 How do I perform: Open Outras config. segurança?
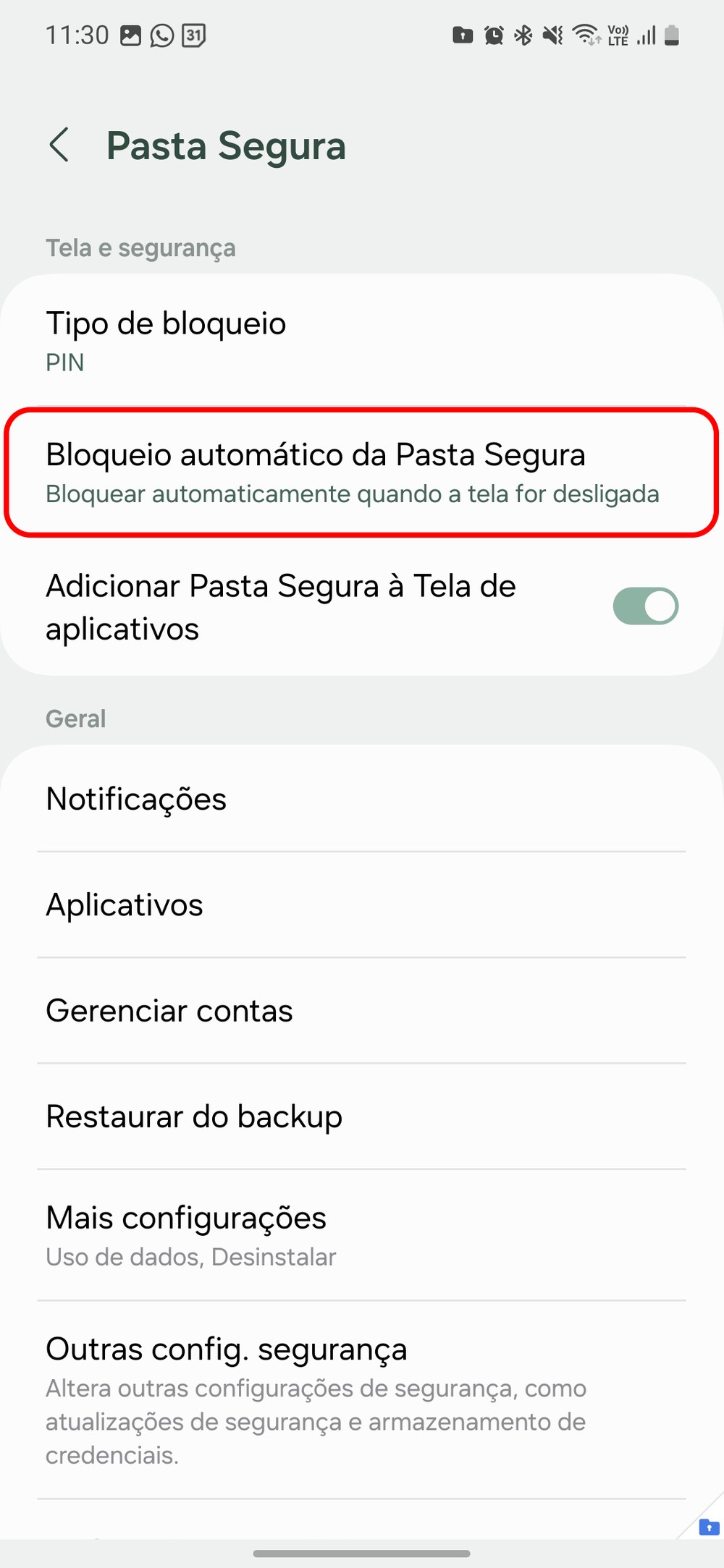click(362, 1399)
